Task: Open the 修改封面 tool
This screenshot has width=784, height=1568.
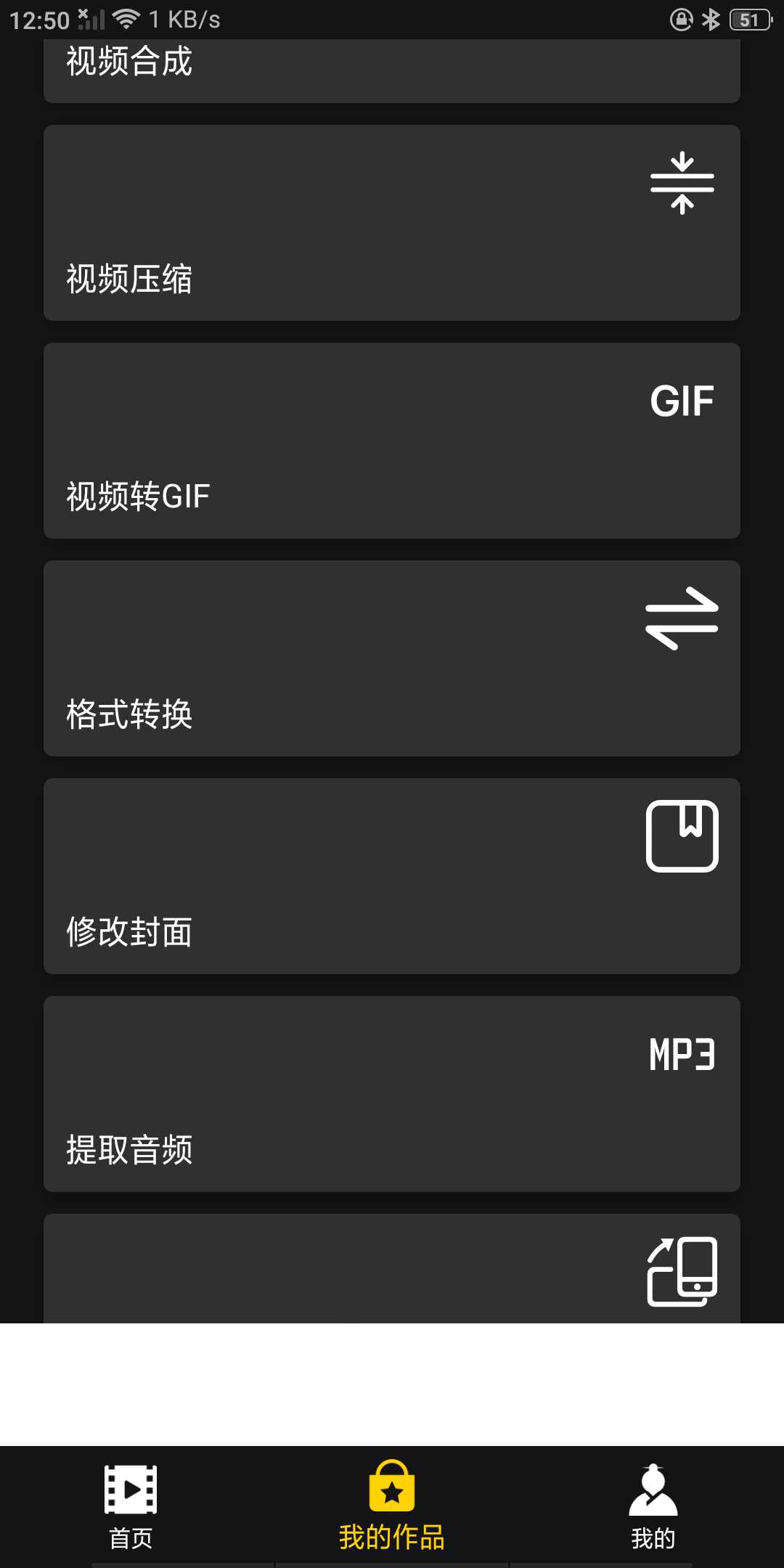Action: click(x=392, y=876)
